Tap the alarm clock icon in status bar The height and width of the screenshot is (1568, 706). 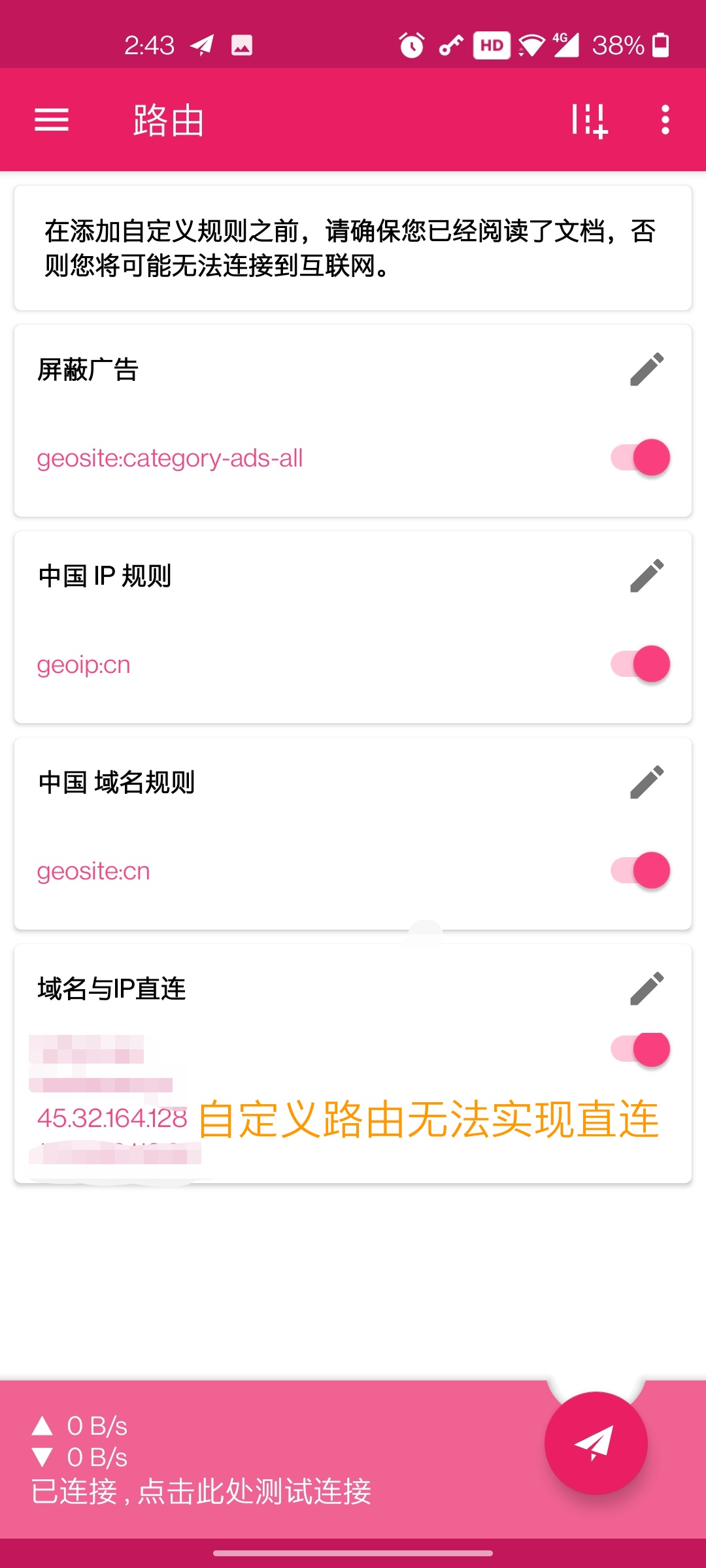click(x=411, y=44)
